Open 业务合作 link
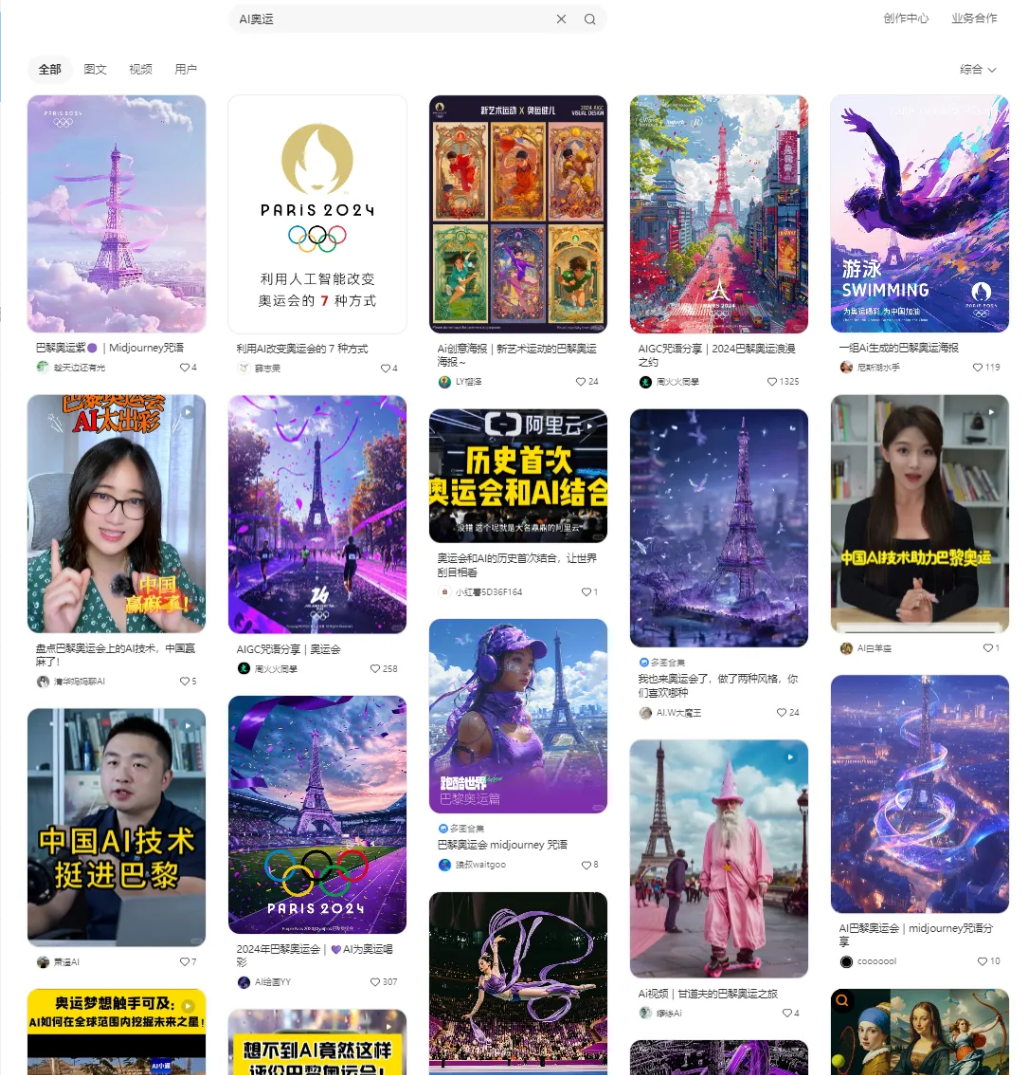 coord(973,18)
